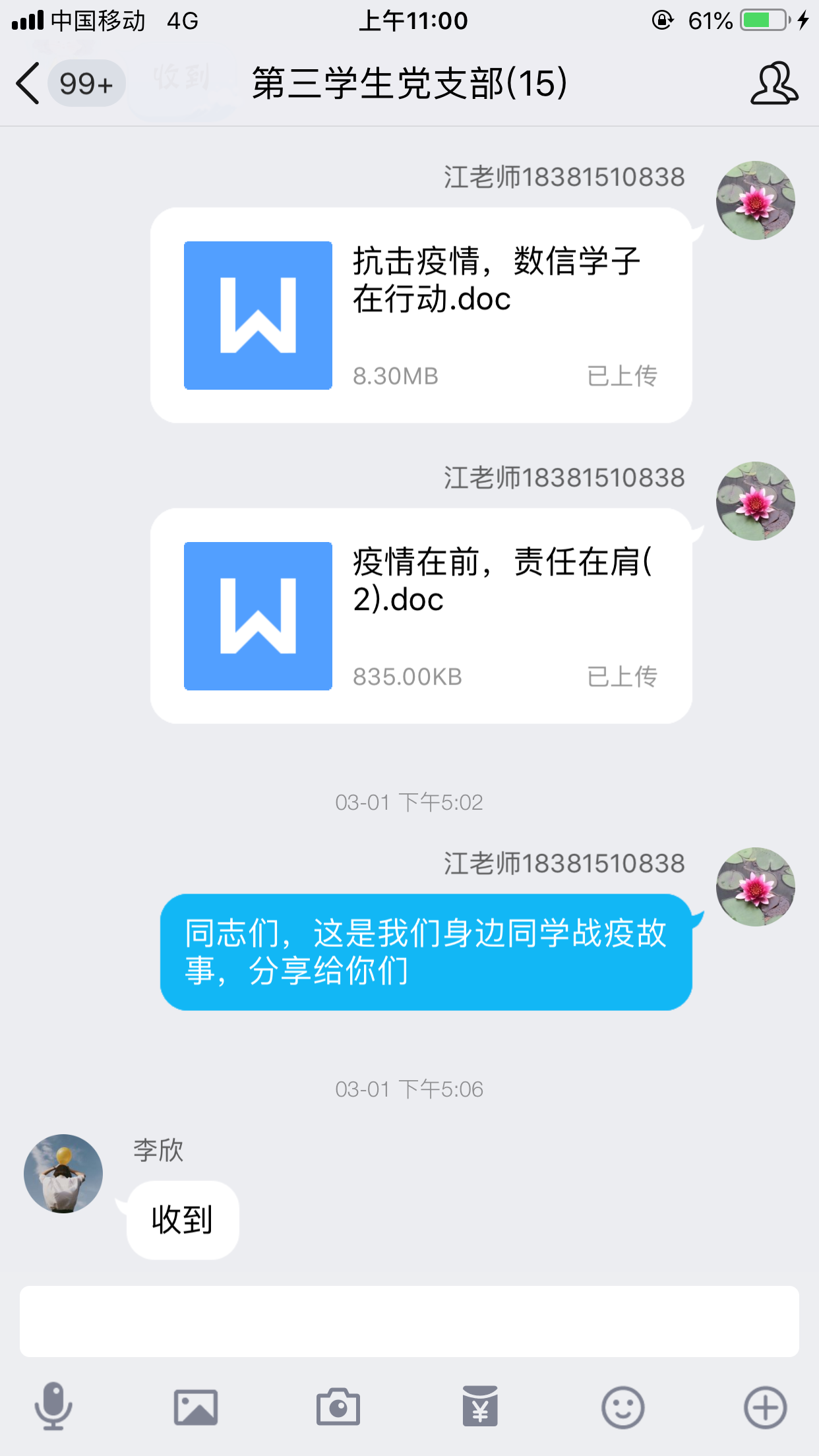Open the red packet option

pyautogui.click(x=480, y=1407)
